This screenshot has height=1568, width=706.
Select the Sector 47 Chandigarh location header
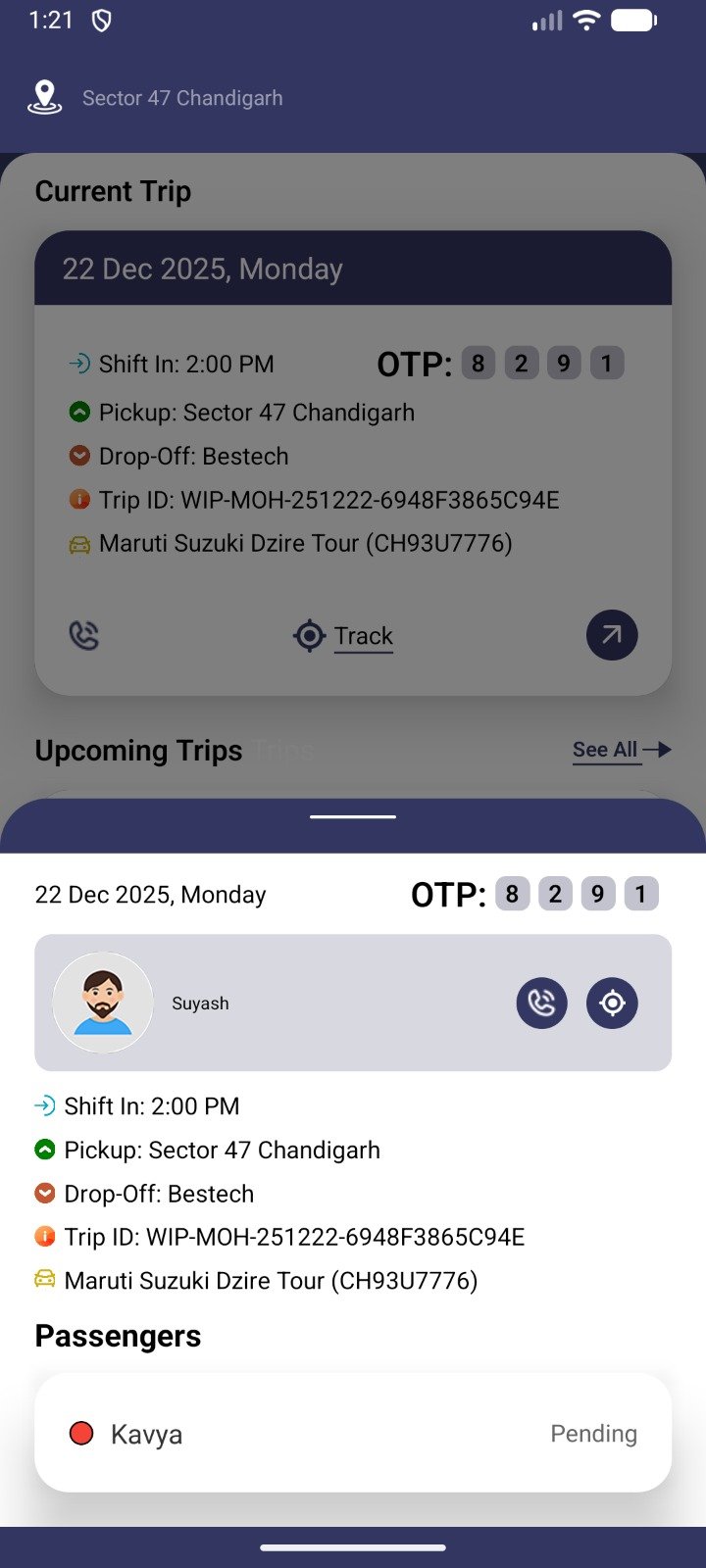(x=181, y=98)
